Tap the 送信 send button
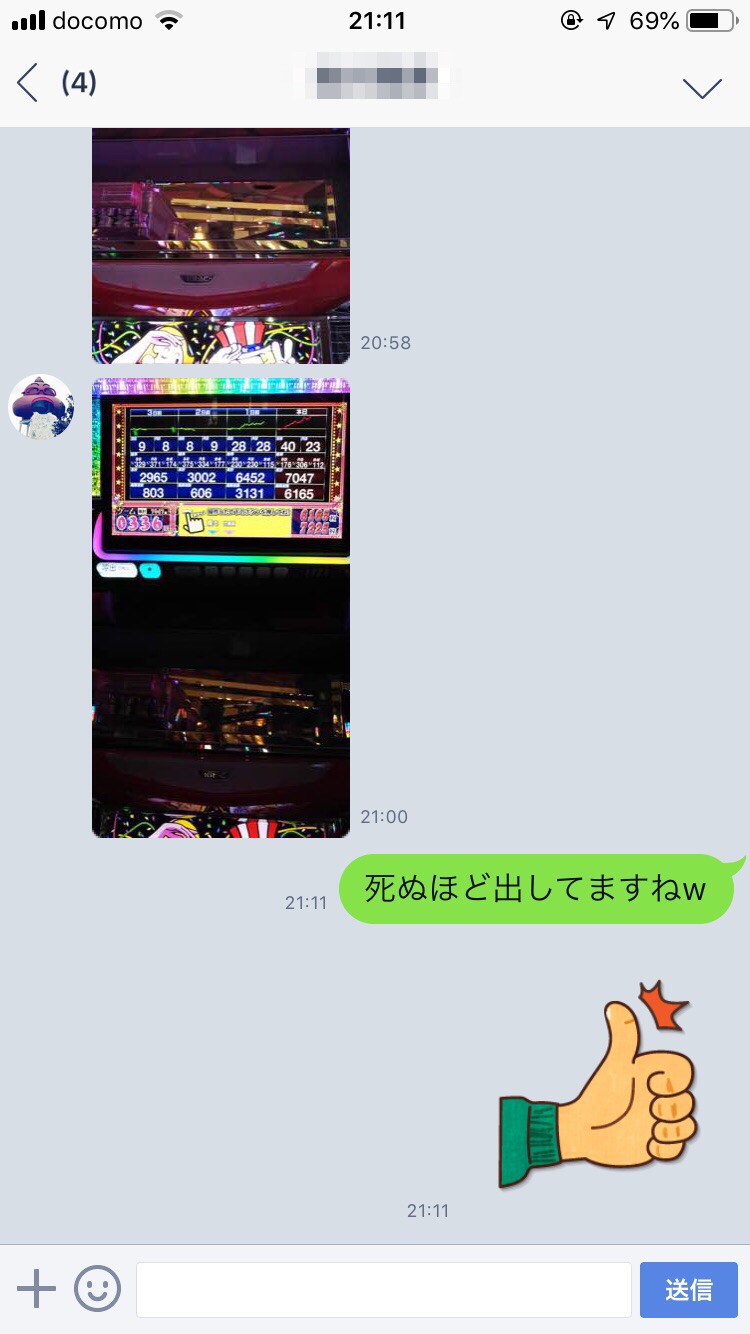Viewport: 750px width, 1334px height. 688,1289
